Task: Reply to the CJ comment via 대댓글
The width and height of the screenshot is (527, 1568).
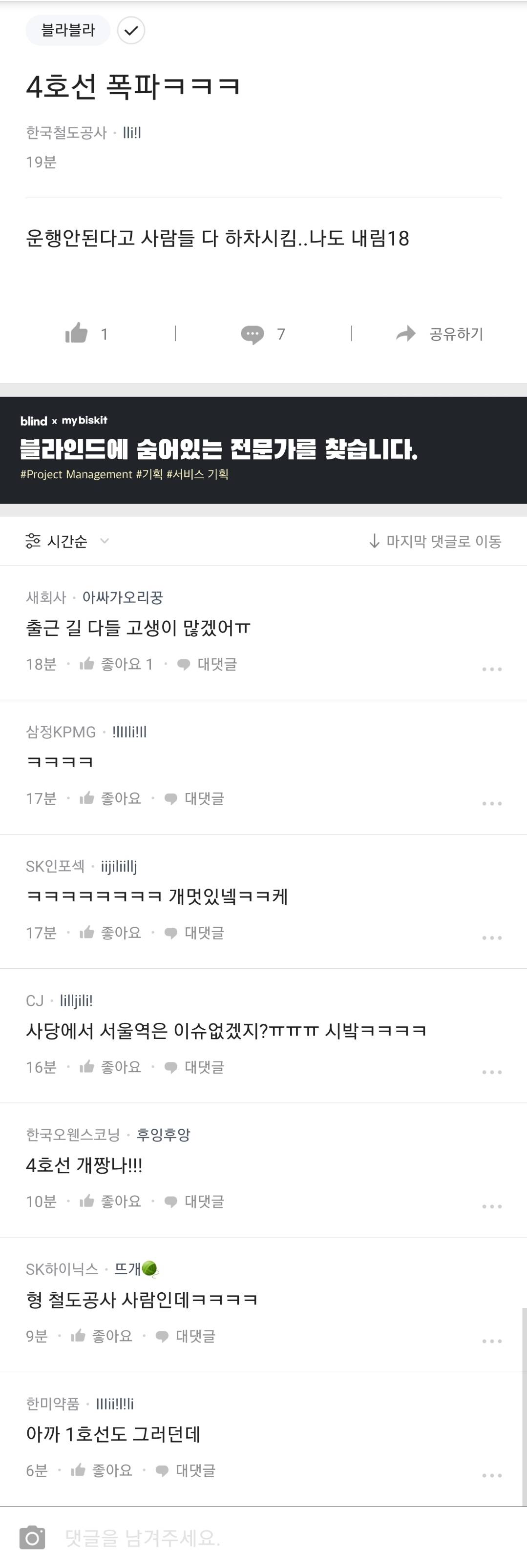Action: point(195,1067)
